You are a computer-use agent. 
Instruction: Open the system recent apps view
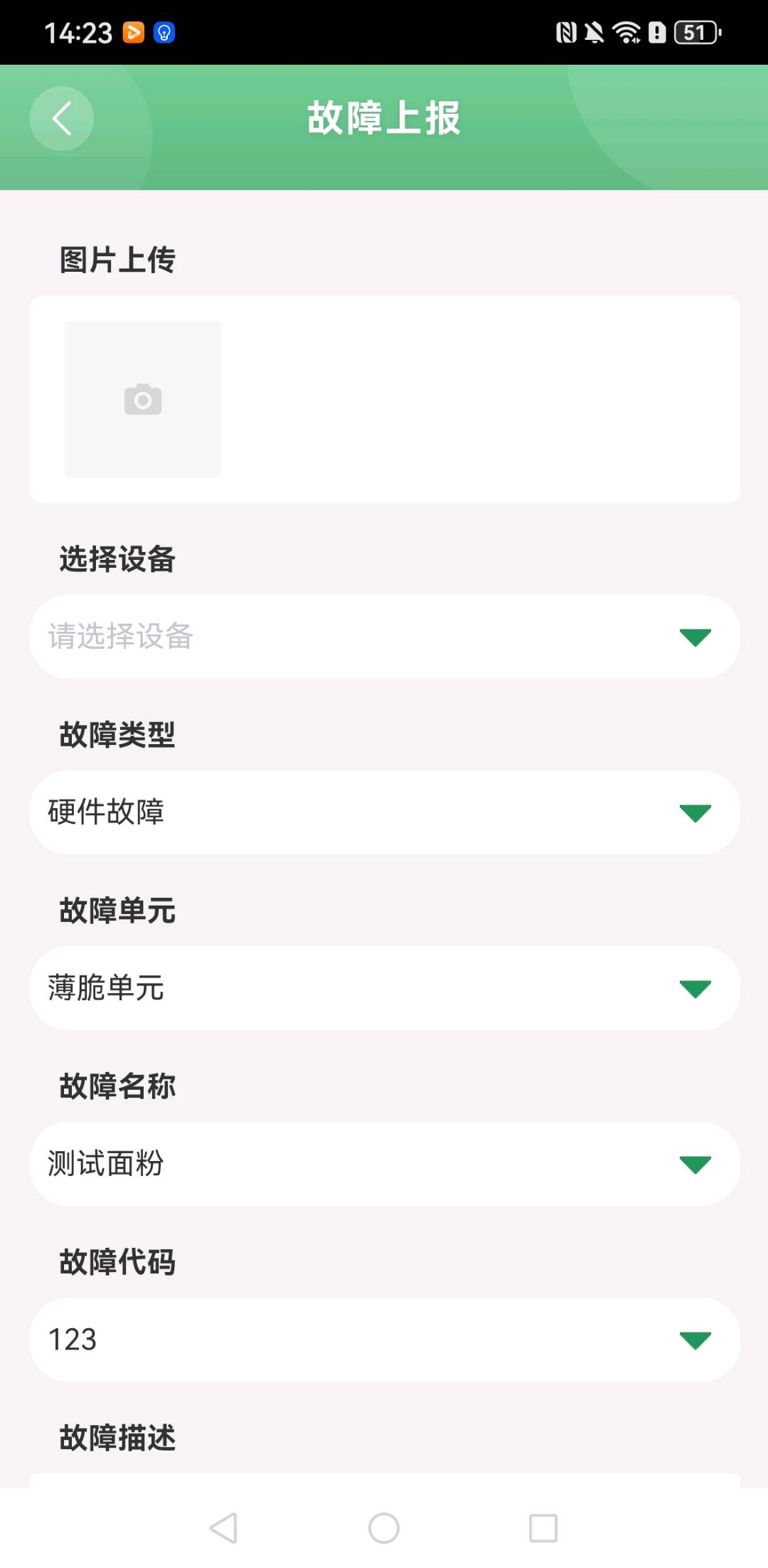pos(543,1527)
